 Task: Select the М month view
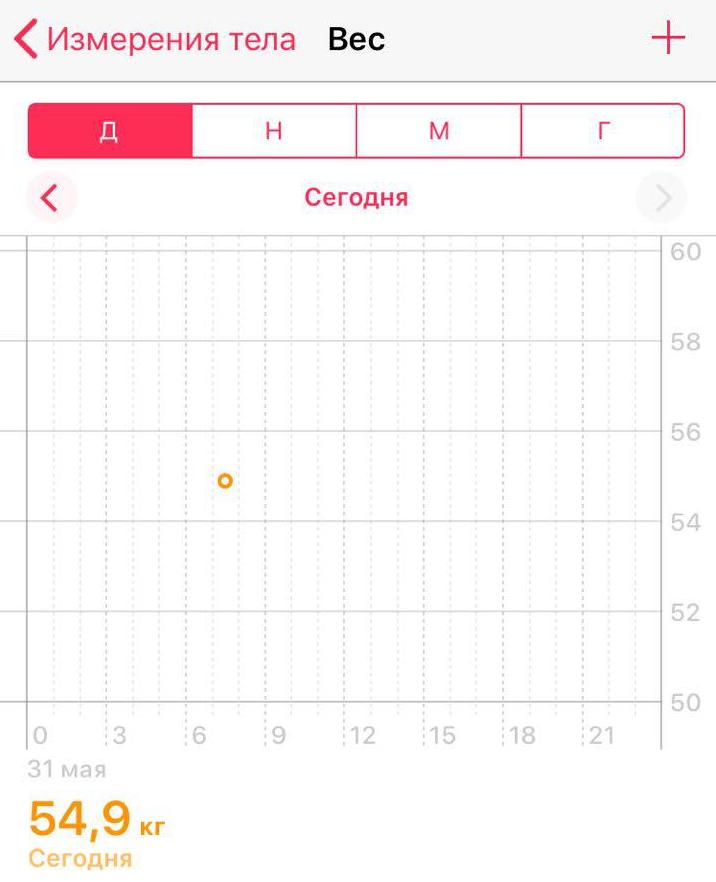pyautogui.click(x=439, y=131)
